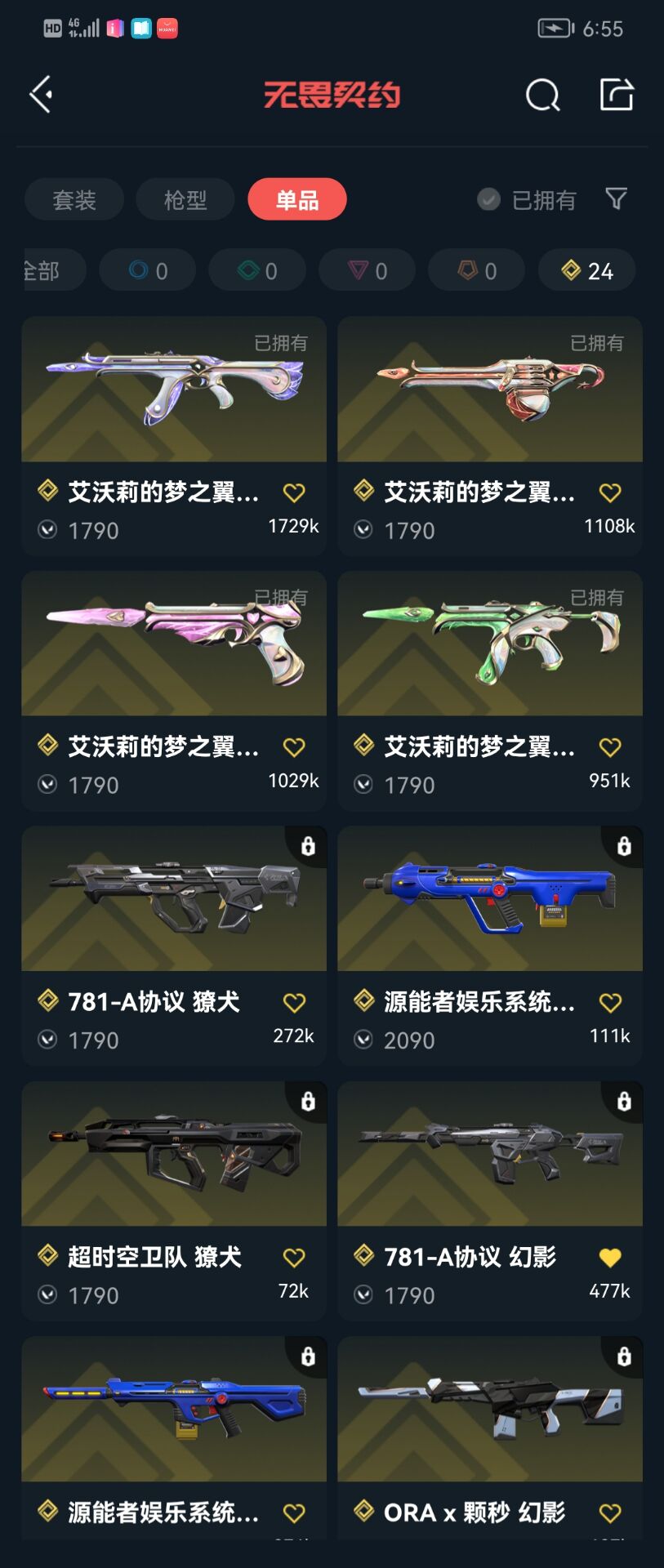Share this page via share icon
This screenshot has height=1568, width=664.
(x=617, y=95)
